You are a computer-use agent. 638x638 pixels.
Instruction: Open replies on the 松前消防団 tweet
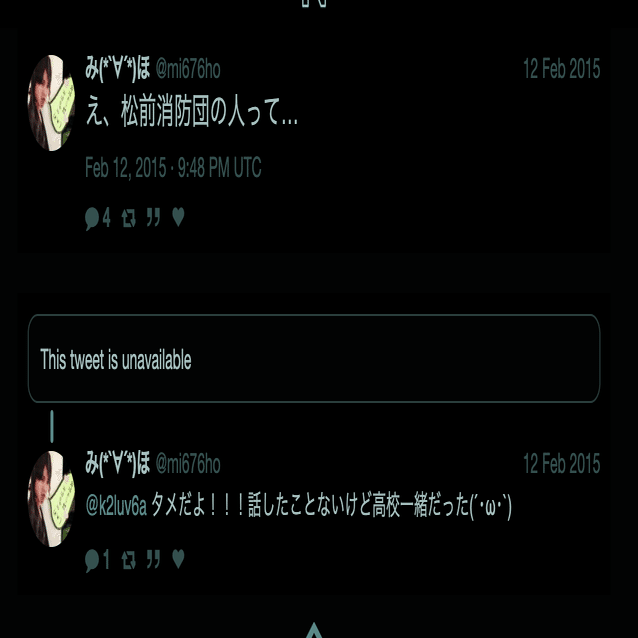(x=97, y=218)
